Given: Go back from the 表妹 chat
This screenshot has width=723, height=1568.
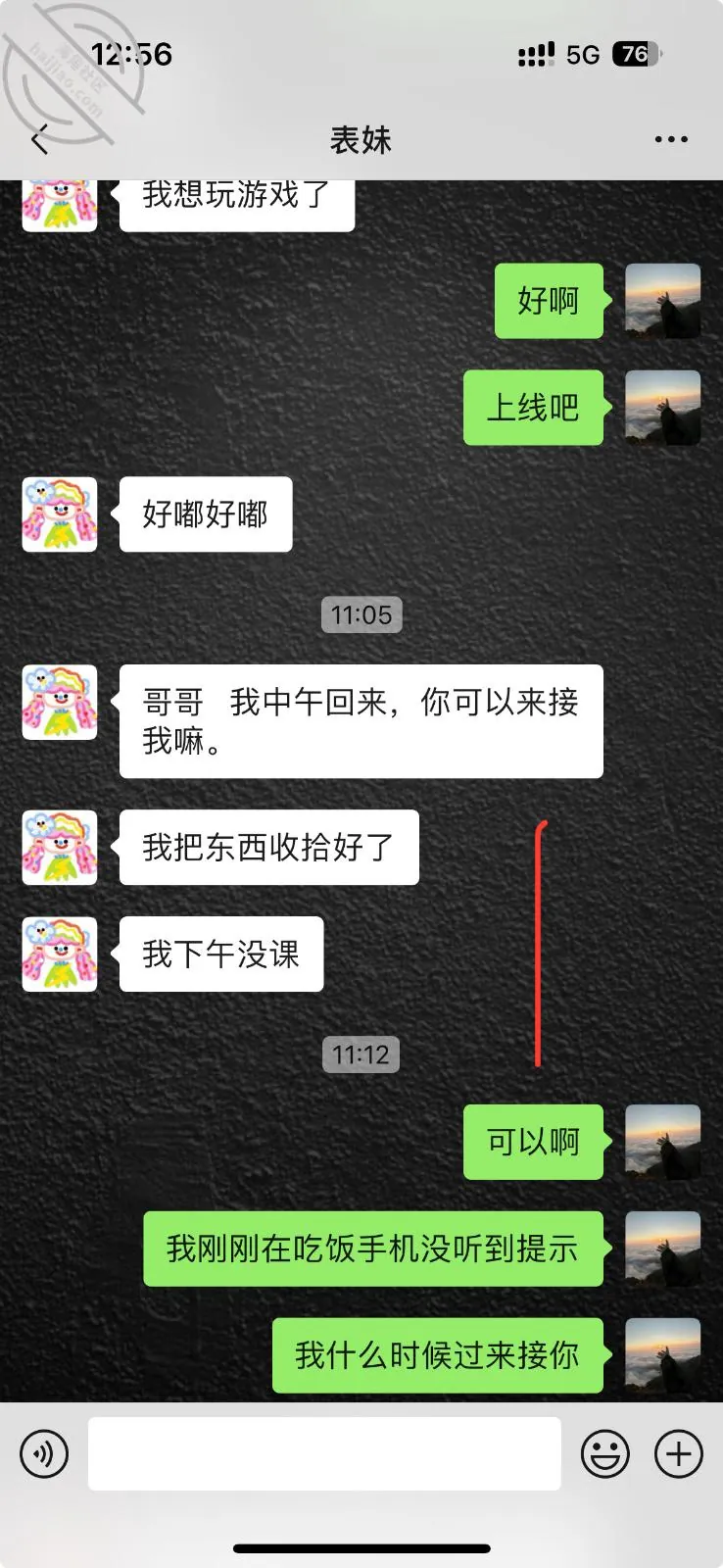Looking at the screenshot, I should pyautogui.click(x=40, y=140).
